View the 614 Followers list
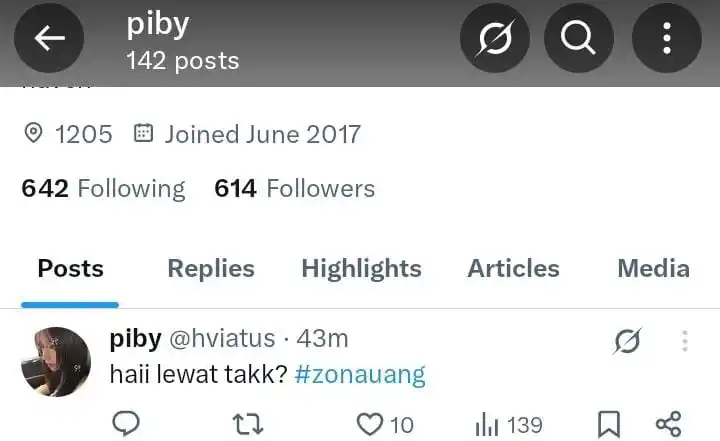The height and width of the screenshot is (441, 720). click(x=294, y=188)
